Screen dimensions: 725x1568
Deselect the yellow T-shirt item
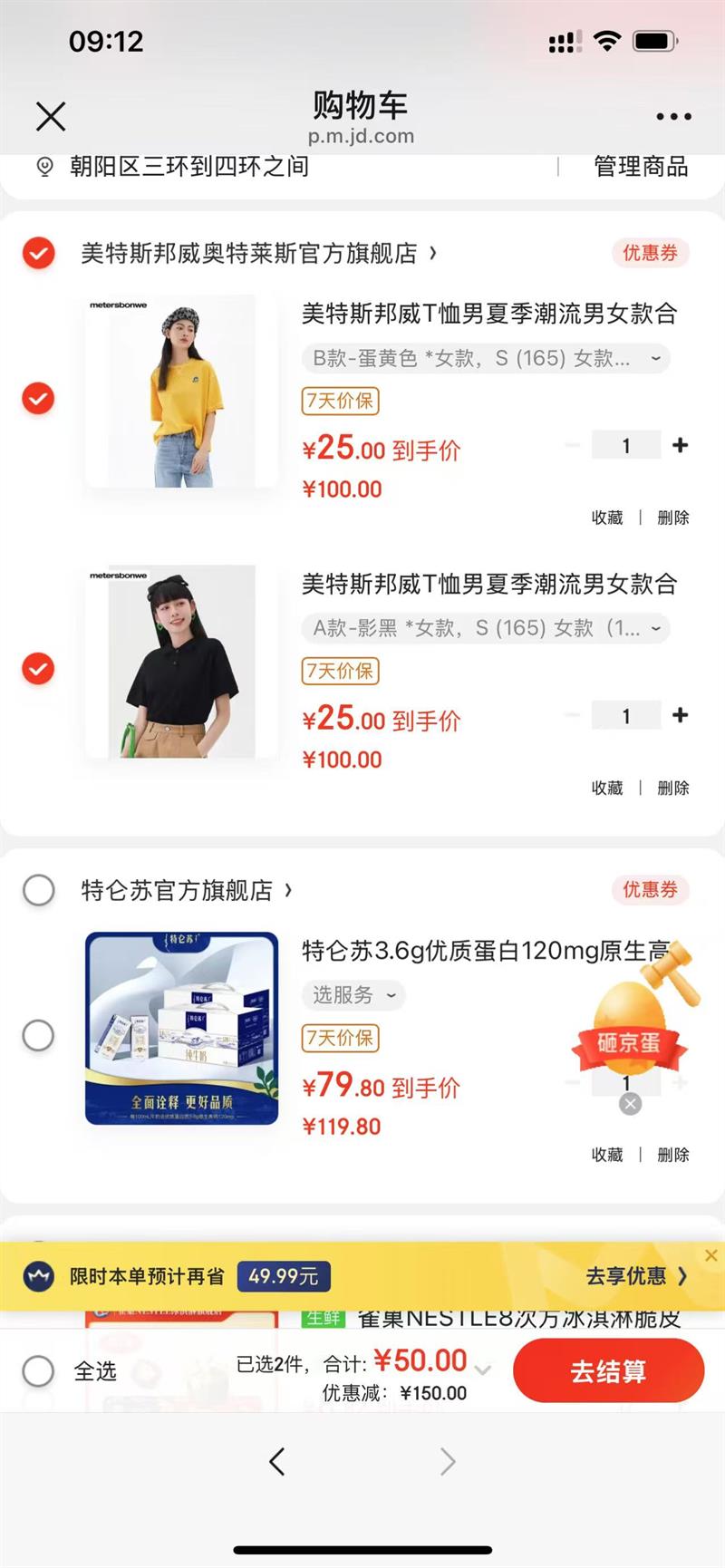point(38,398)
